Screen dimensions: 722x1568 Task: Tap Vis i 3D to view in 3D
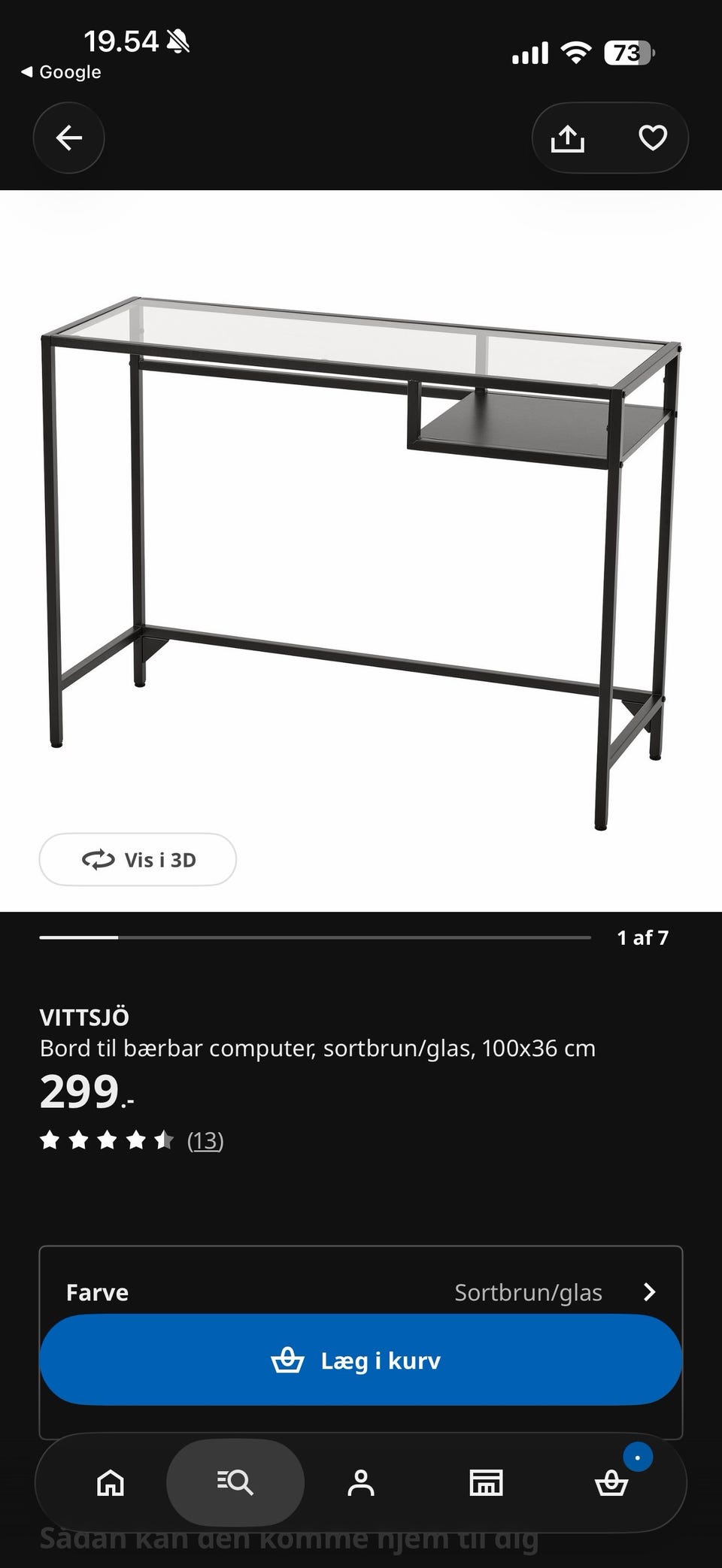tap(138, 859)
